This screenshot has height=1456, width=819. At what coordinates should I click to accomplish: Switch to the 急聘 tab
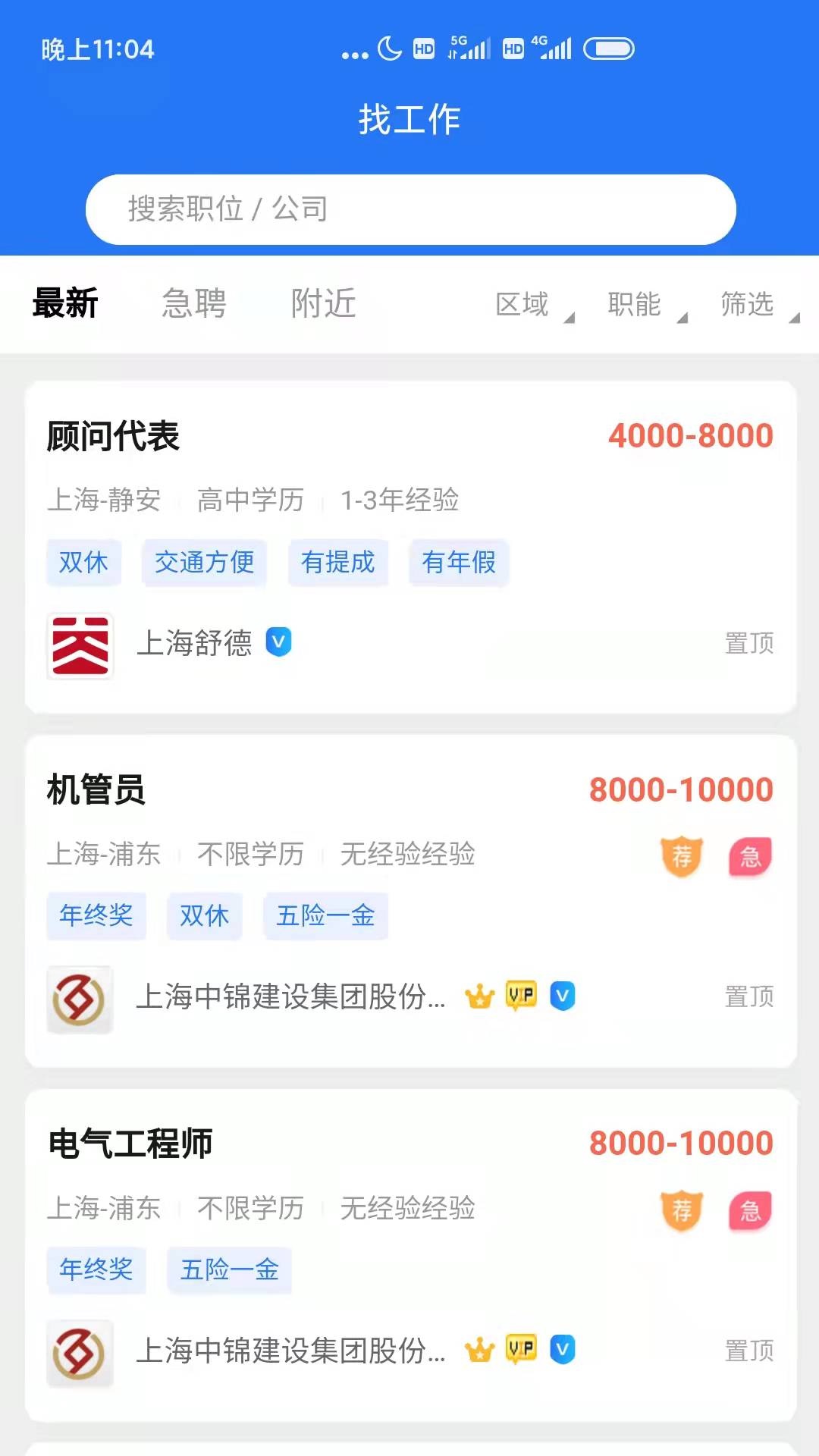tap(193, 303)
